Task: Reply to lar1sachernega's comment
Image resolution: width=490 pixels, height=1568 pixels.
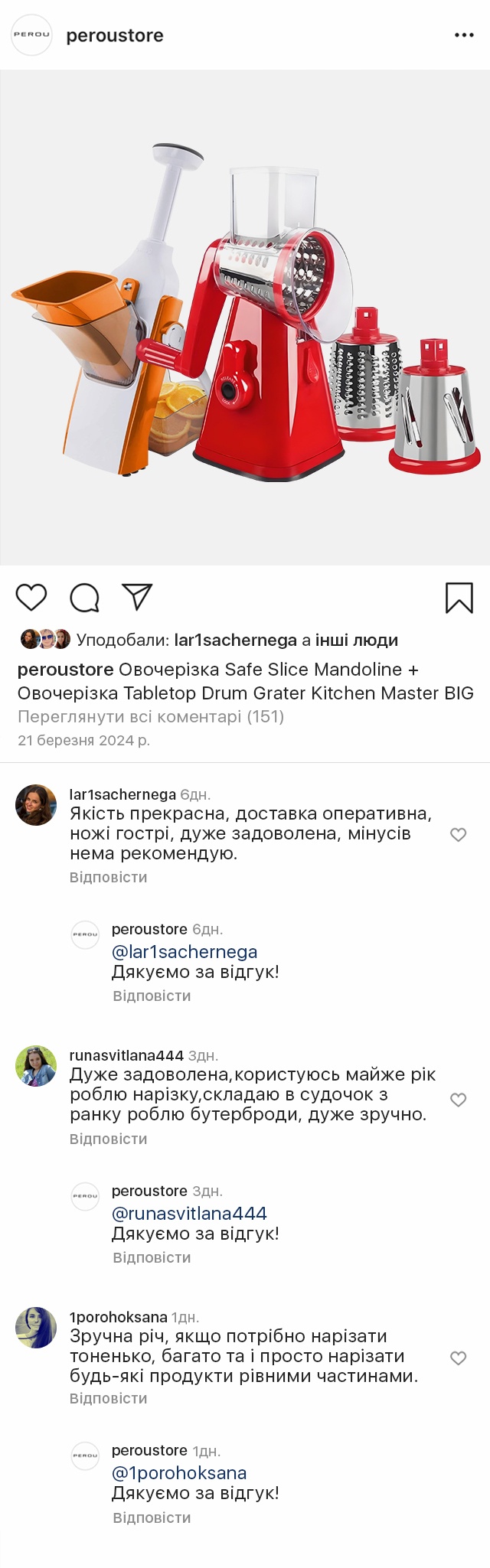Action: tap(108, 877)
